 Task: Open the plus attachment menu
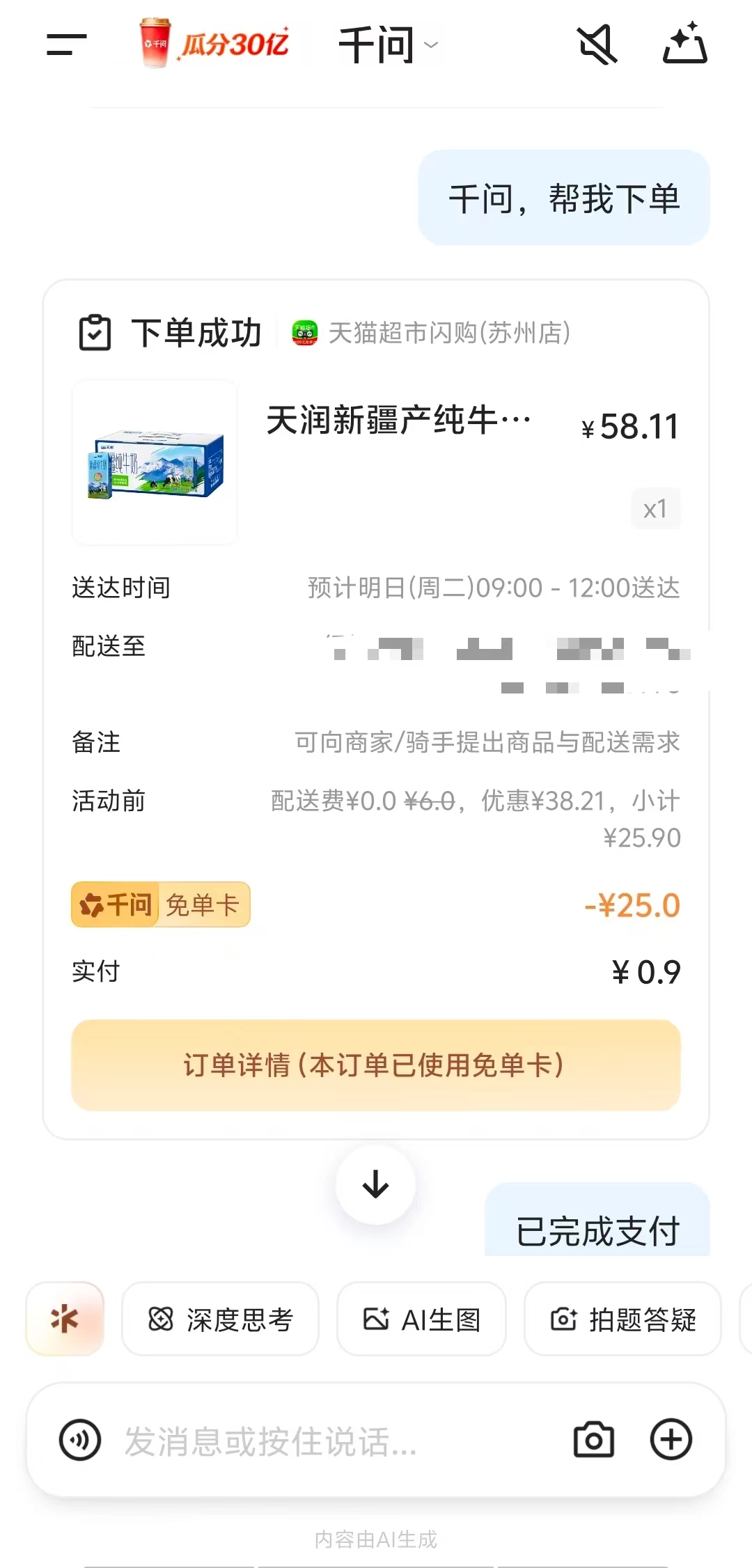pyautogui.click(x=671, y=1440)
